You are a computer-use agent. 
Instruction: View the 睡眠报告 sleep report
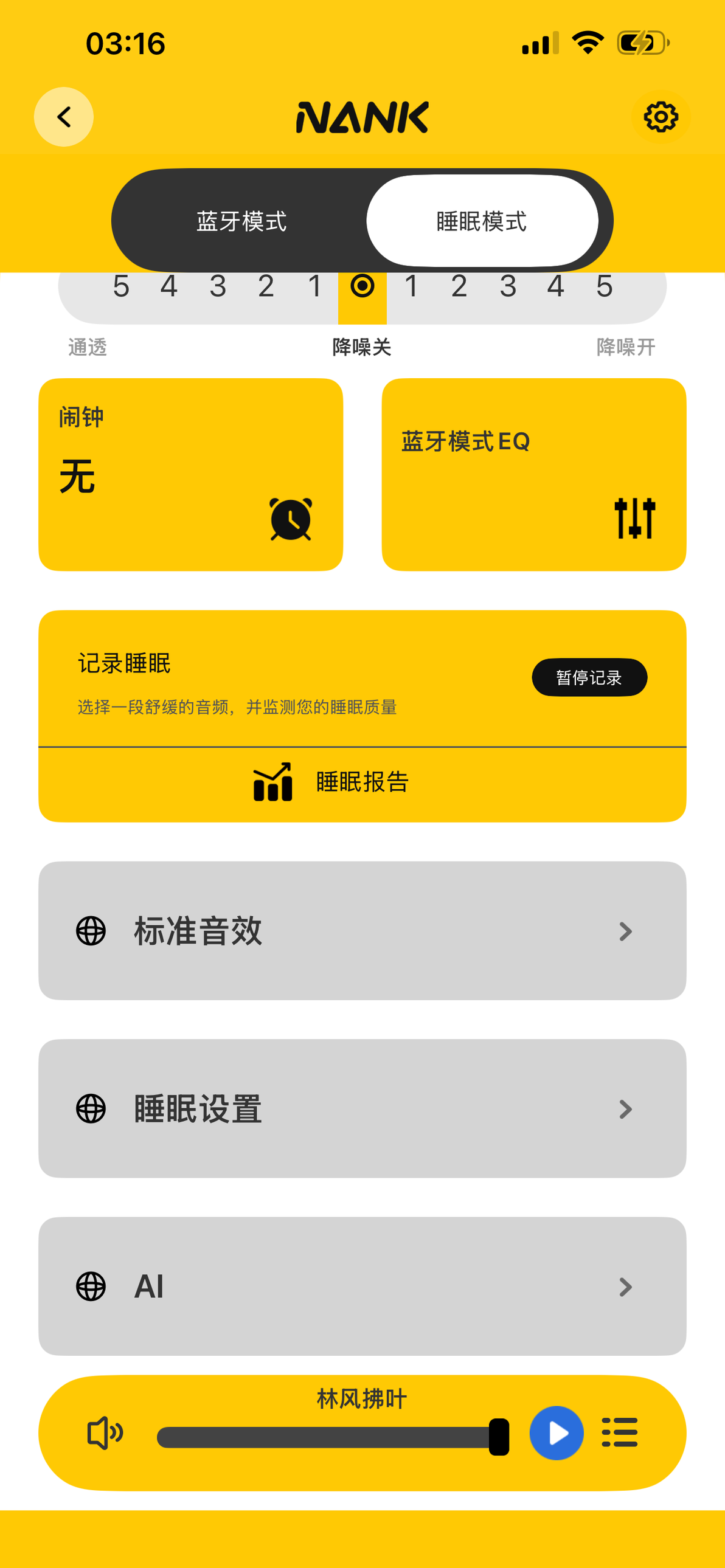[x=362, y=782]
